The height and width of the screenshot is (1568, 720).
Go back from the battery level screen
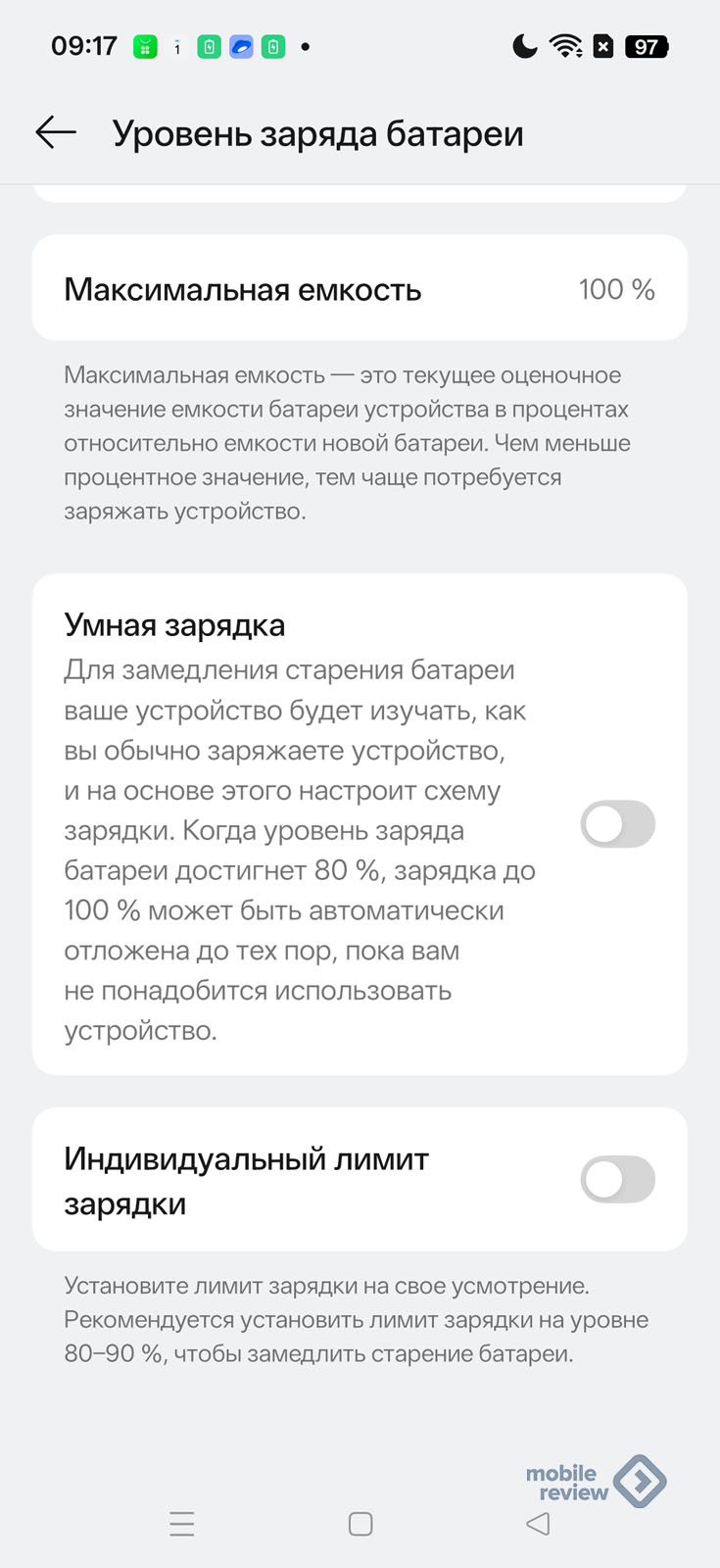click(x=56, y=132)
